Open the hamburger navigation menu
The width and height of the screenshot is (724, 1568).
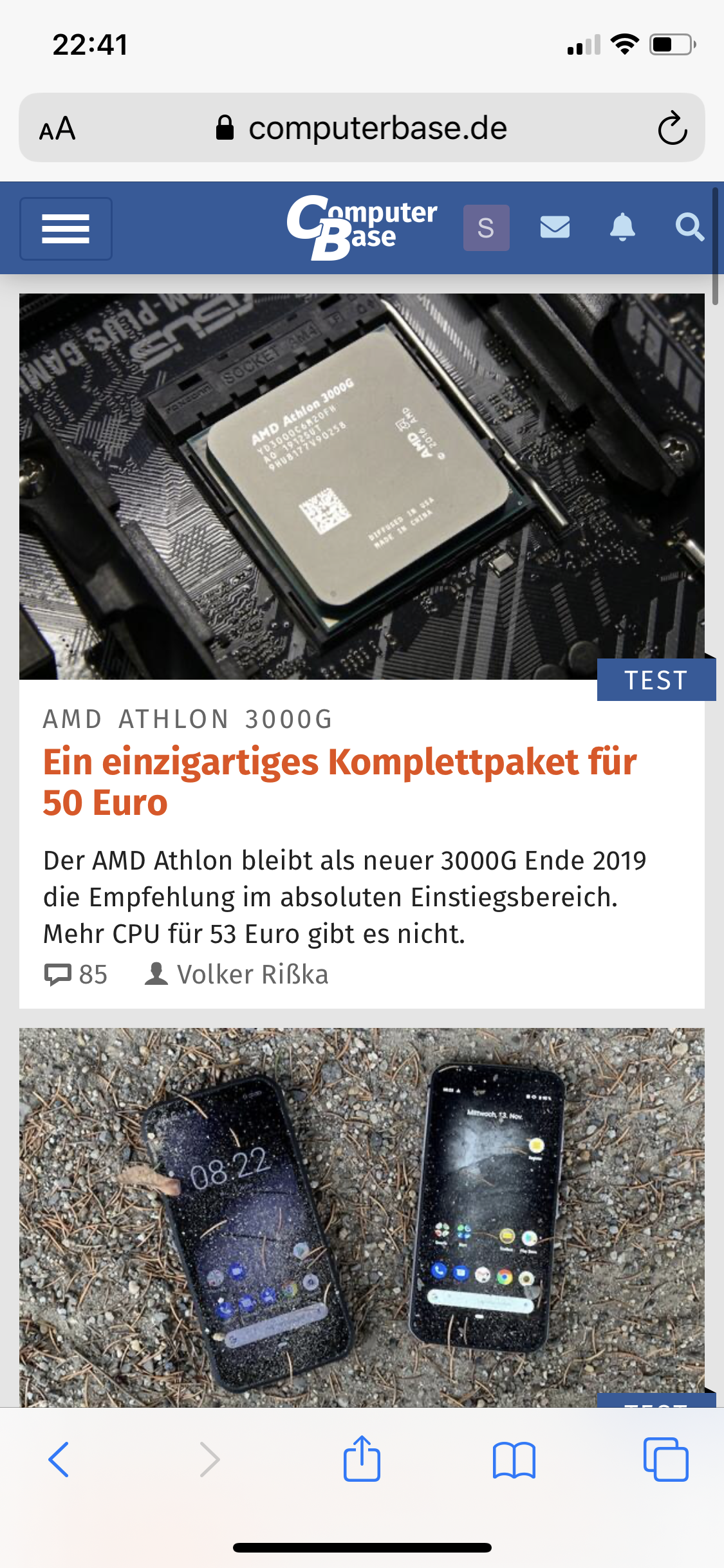coord(66,229)
